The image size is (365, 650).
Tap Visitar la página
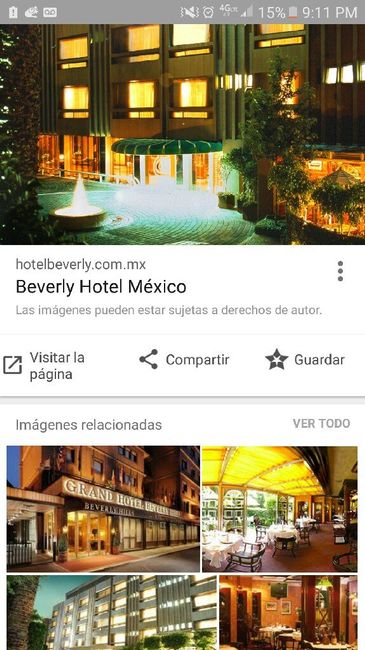click(44, 366)
